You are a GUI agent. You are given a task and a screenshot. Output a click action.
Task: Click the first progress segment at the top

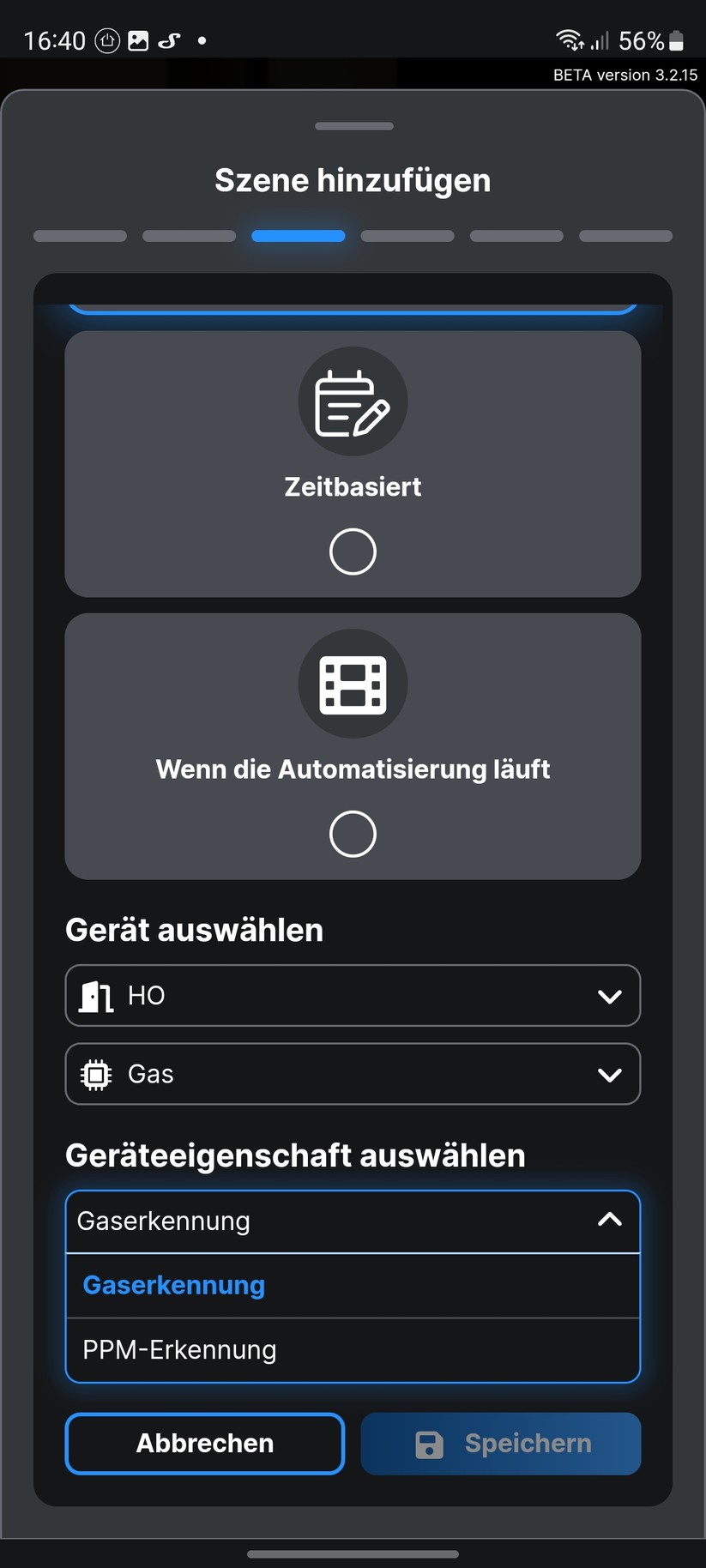80,236
